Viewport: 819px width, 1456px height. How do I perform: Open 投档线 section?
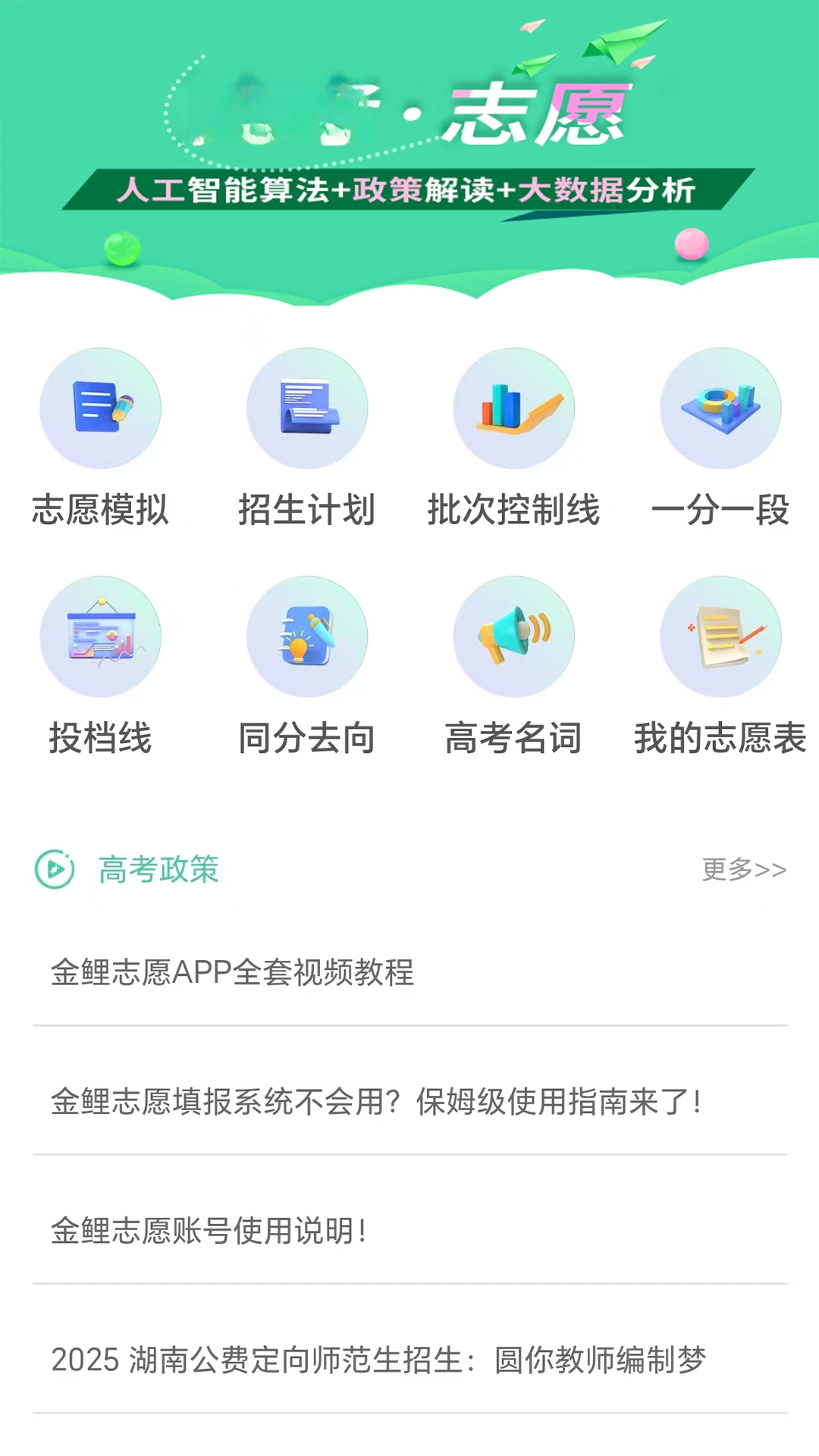[101, 667]
